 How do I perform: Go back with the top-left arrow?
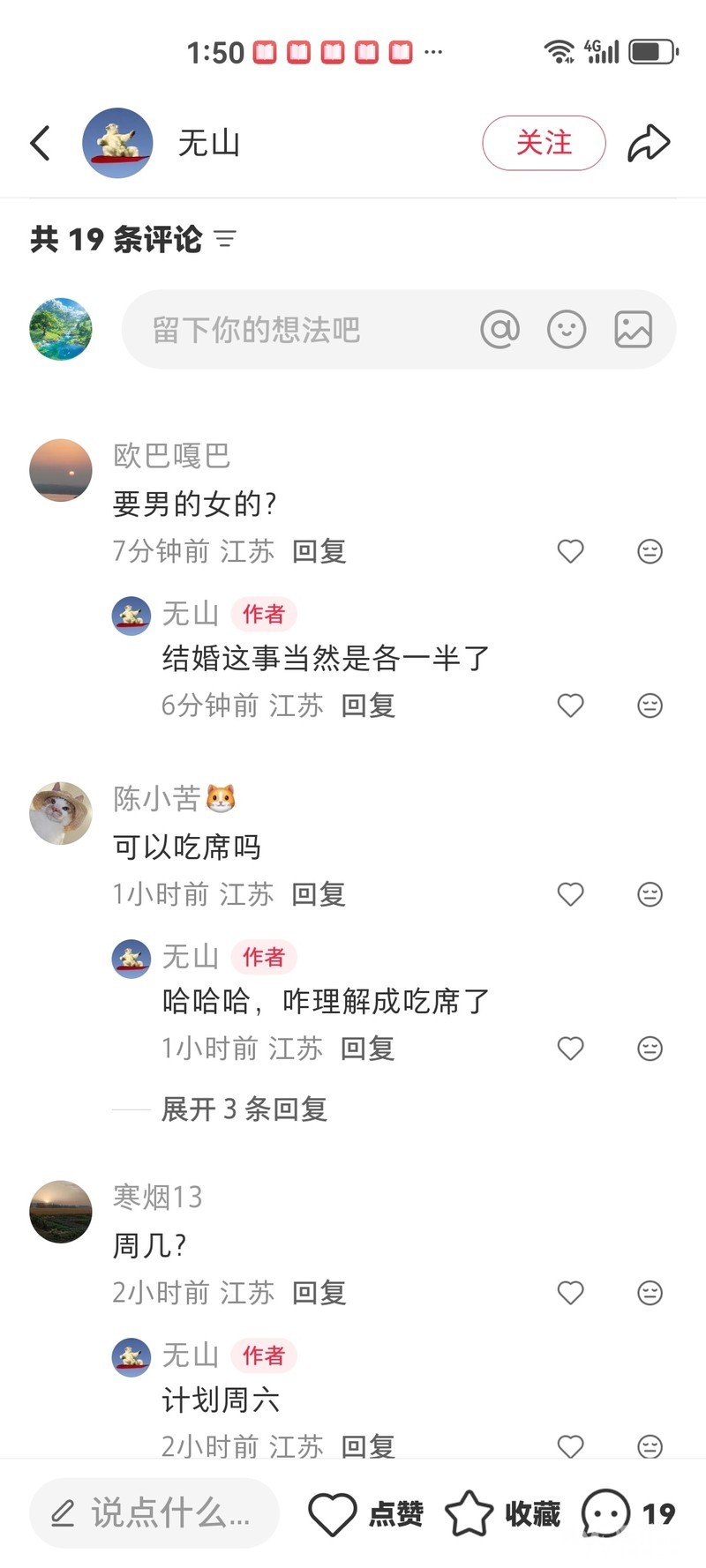coord(41,143)
